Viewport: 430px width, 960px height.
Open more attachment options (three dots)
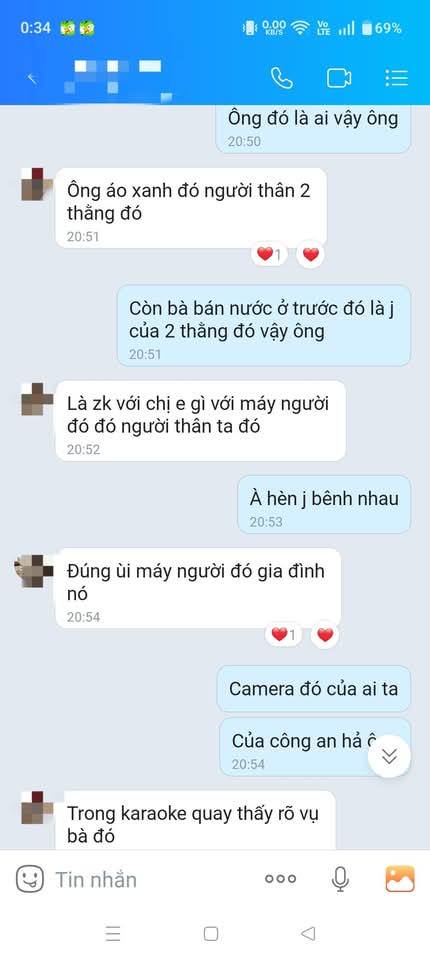click(x=281, y=879)
